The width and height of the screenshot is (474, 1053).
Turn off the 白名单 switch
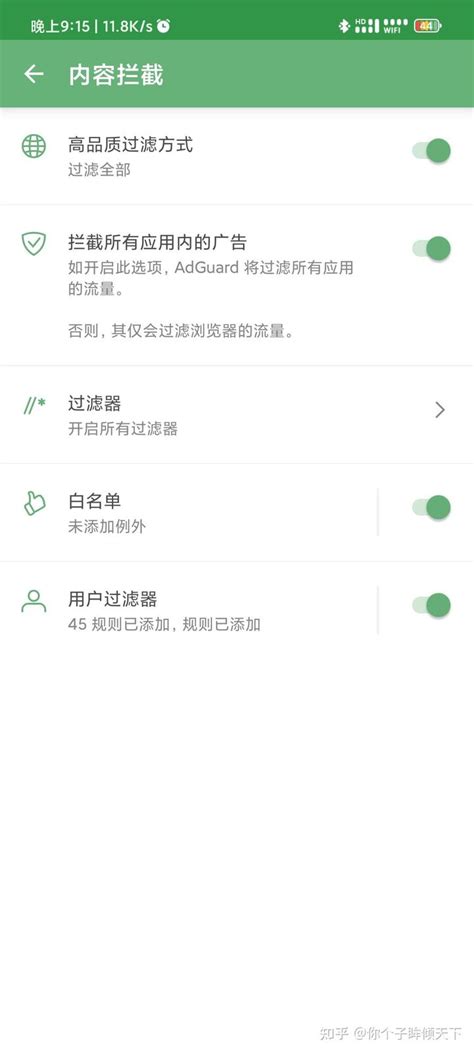coord(431,507)
